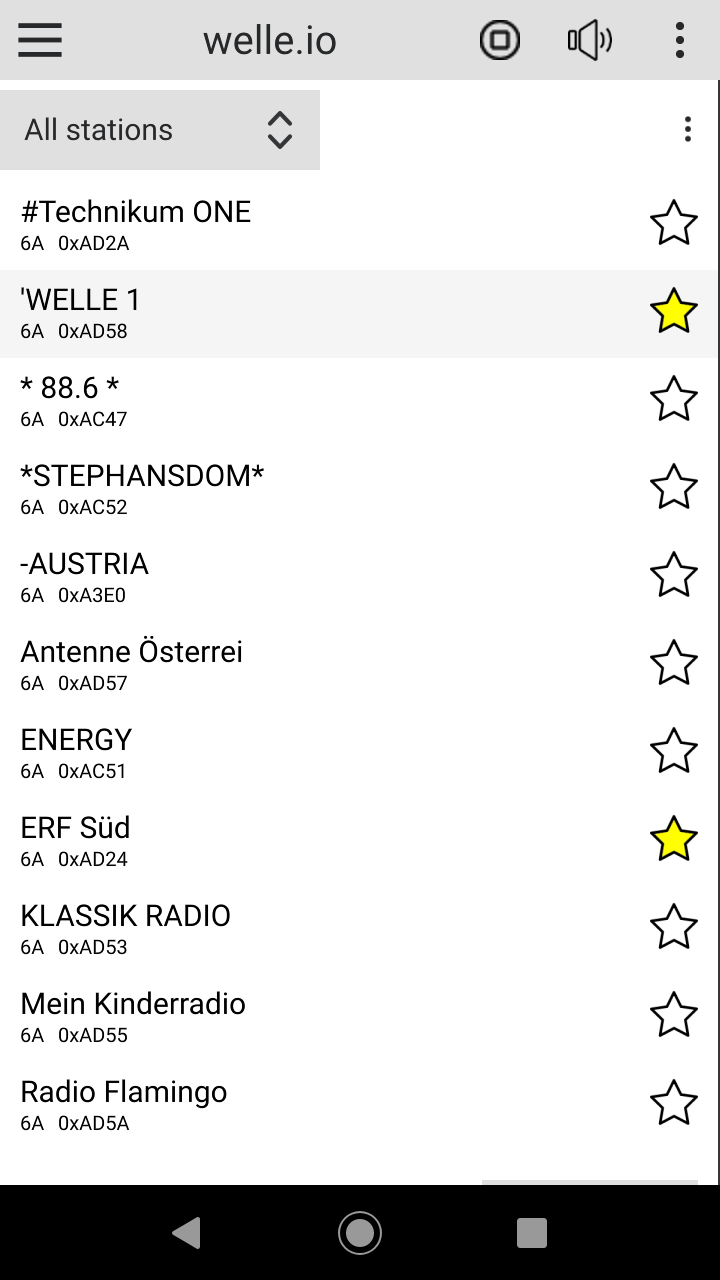Open the volume control

(x=589, y=40)
